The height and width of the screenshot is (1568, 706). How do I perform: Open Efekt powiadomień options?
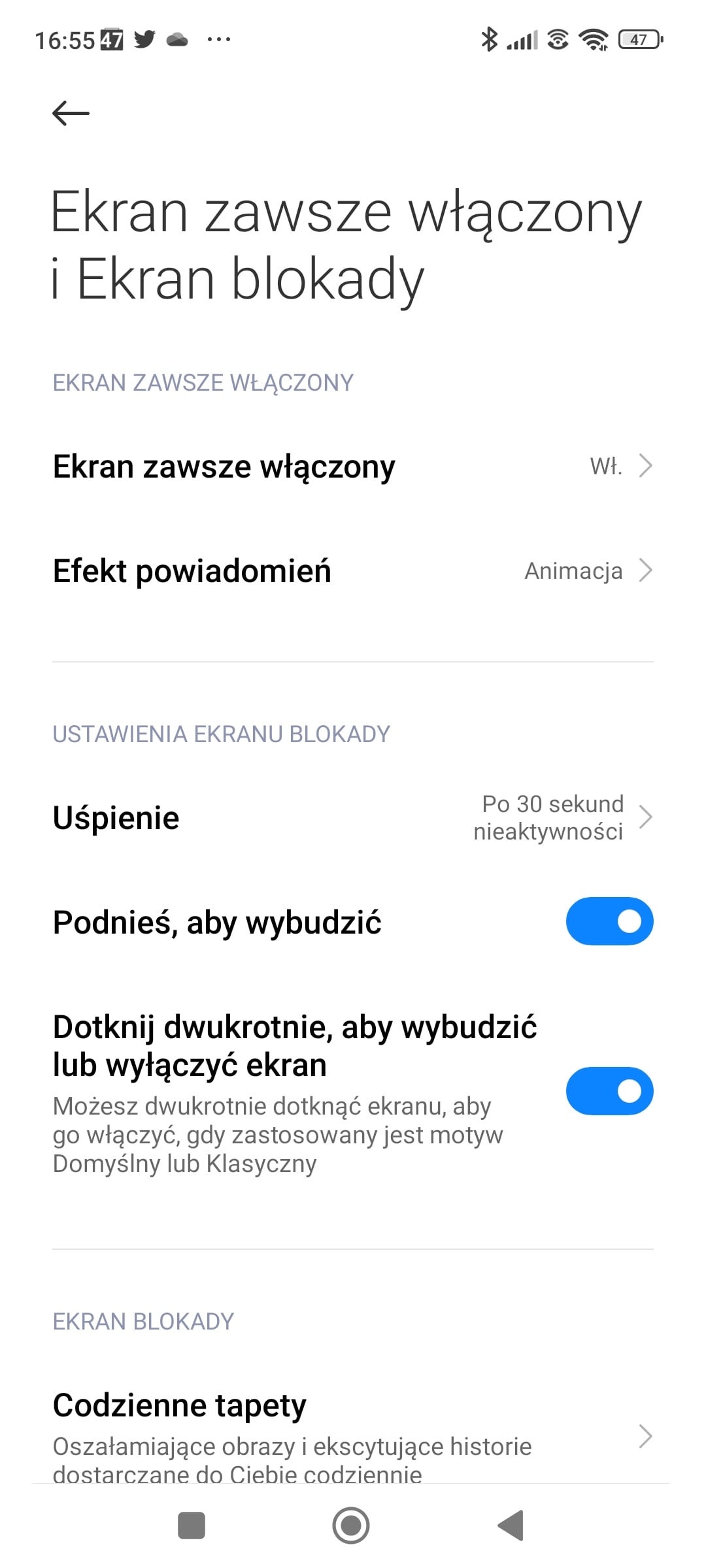353,571
